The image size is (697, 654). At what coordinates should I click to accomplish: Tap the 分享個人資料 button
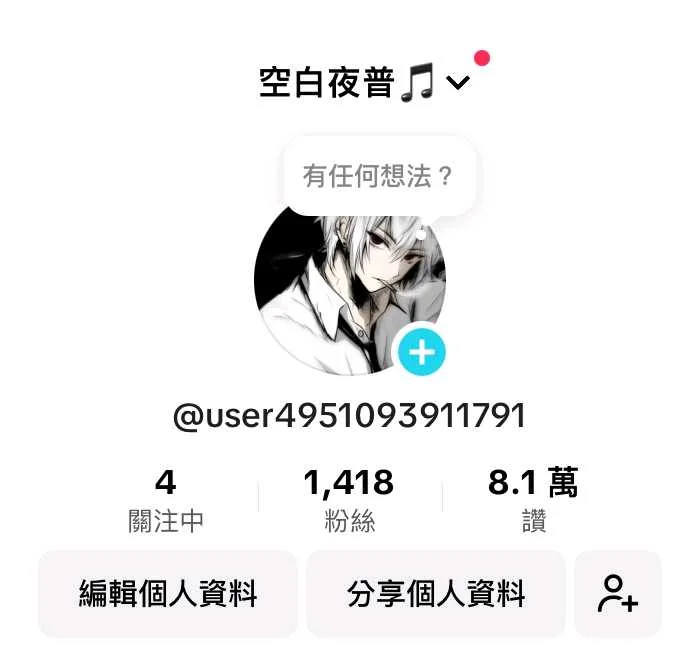point(435,594)
